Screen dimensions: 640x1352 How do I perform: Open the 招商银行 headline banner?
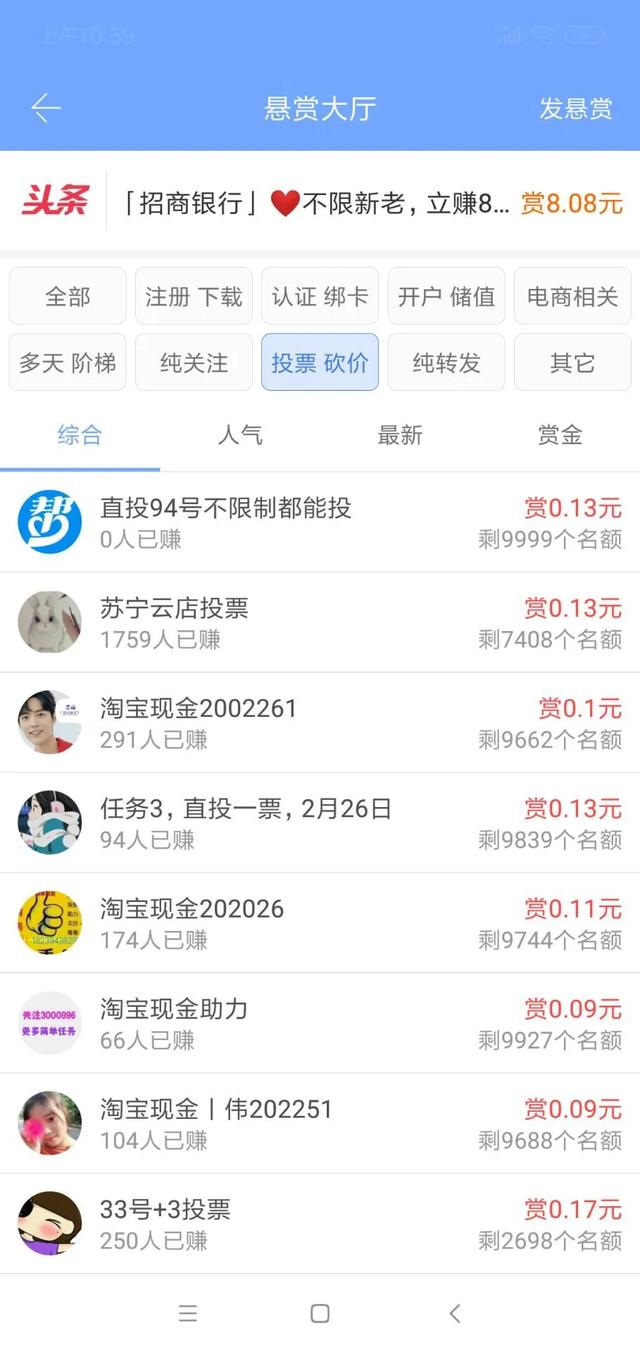[x=320, y=203]
